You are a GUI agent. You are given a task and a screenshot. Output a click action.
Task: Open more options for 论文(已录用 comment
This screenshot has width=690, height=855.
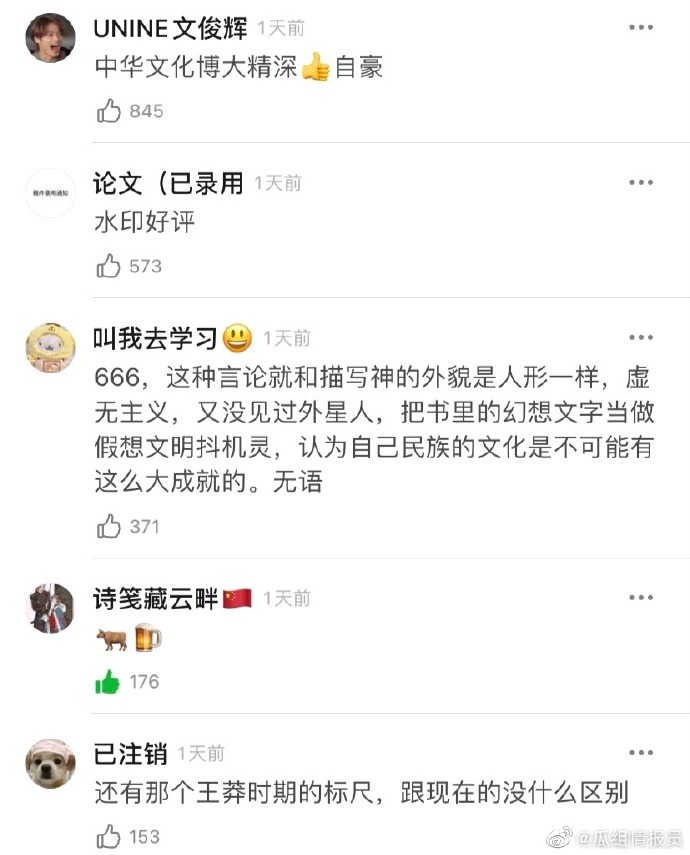tap(641, 183)
